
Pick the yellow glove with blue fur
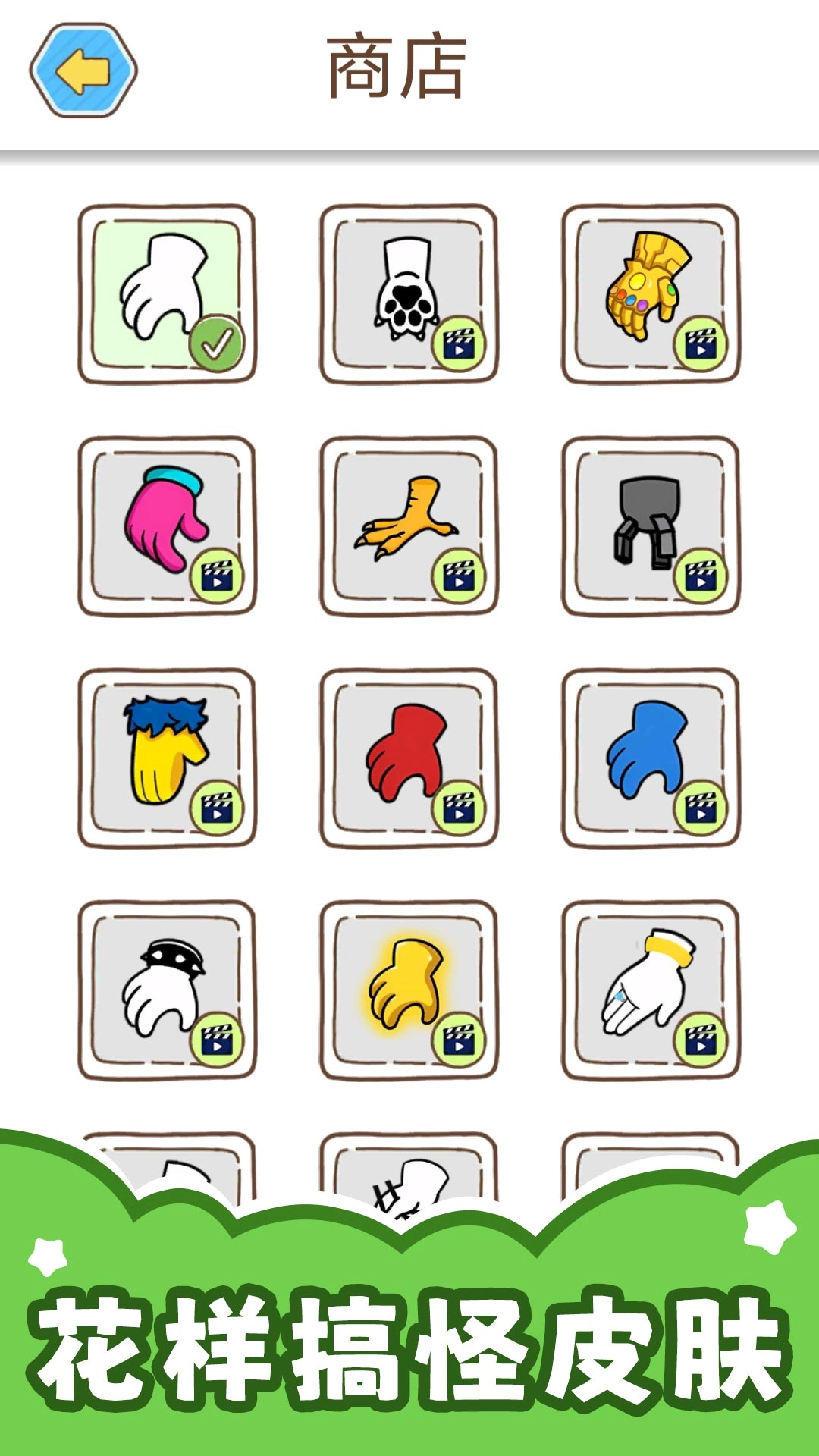pyautogui.click(x=166, y=758)
